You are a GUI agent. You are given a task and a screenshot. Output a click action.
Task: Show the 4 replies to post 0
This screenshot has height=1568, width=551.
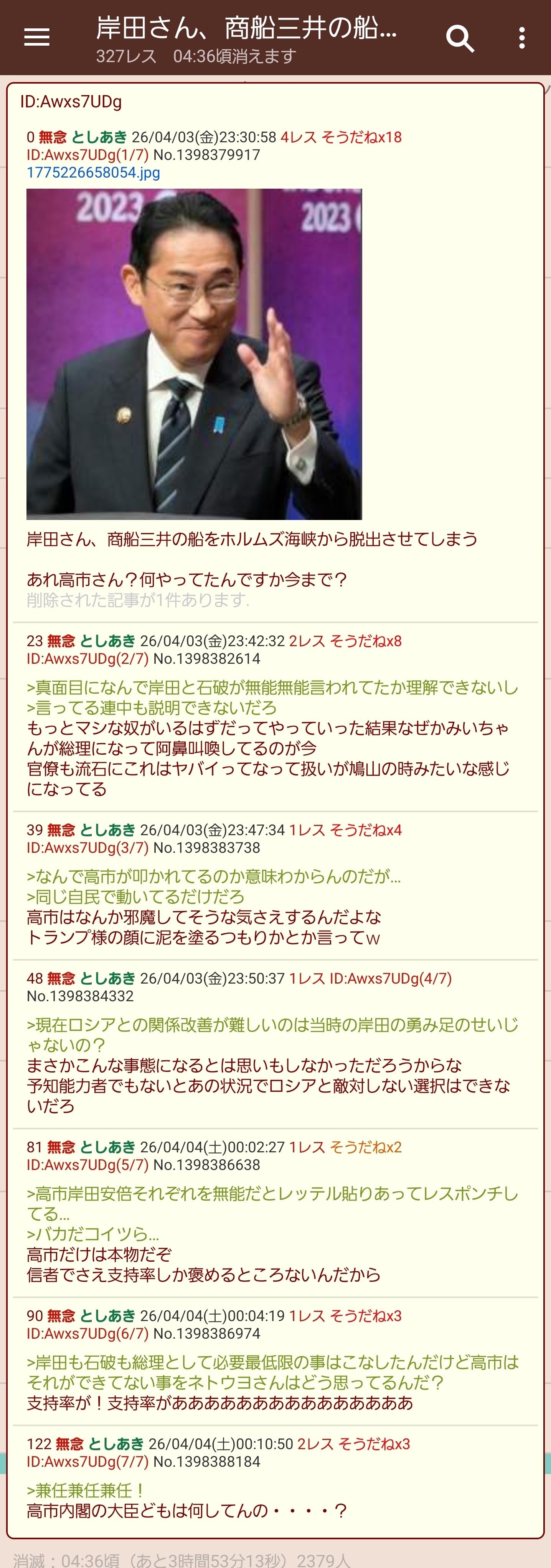tap(299, 137)
